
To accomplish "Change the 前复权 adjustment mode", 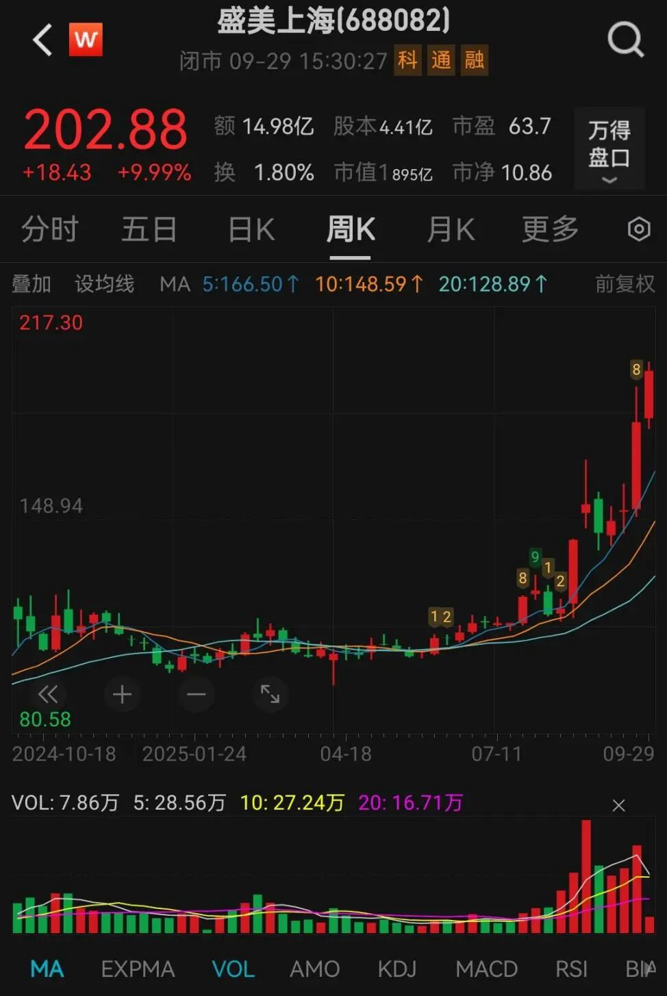I will (625, 284).
